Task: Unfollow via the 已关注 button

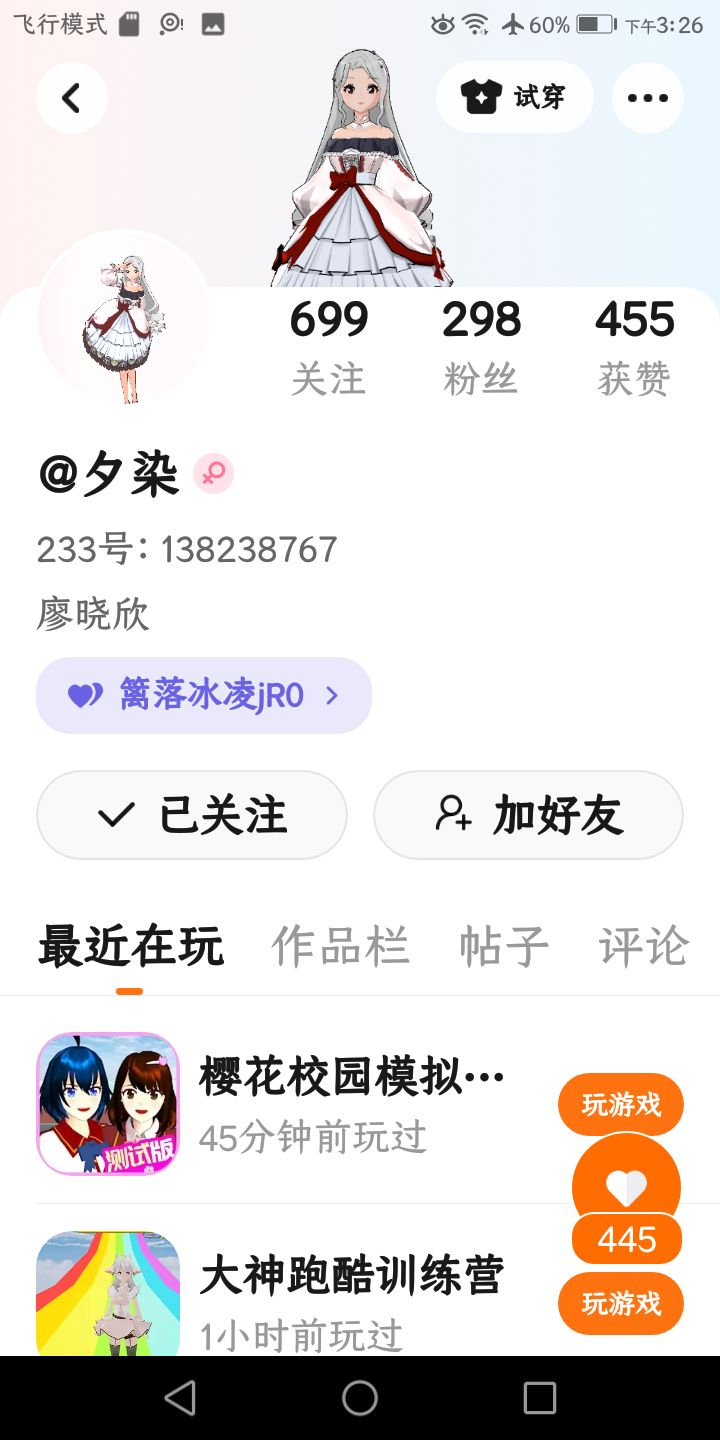Action: click(192, 815)
